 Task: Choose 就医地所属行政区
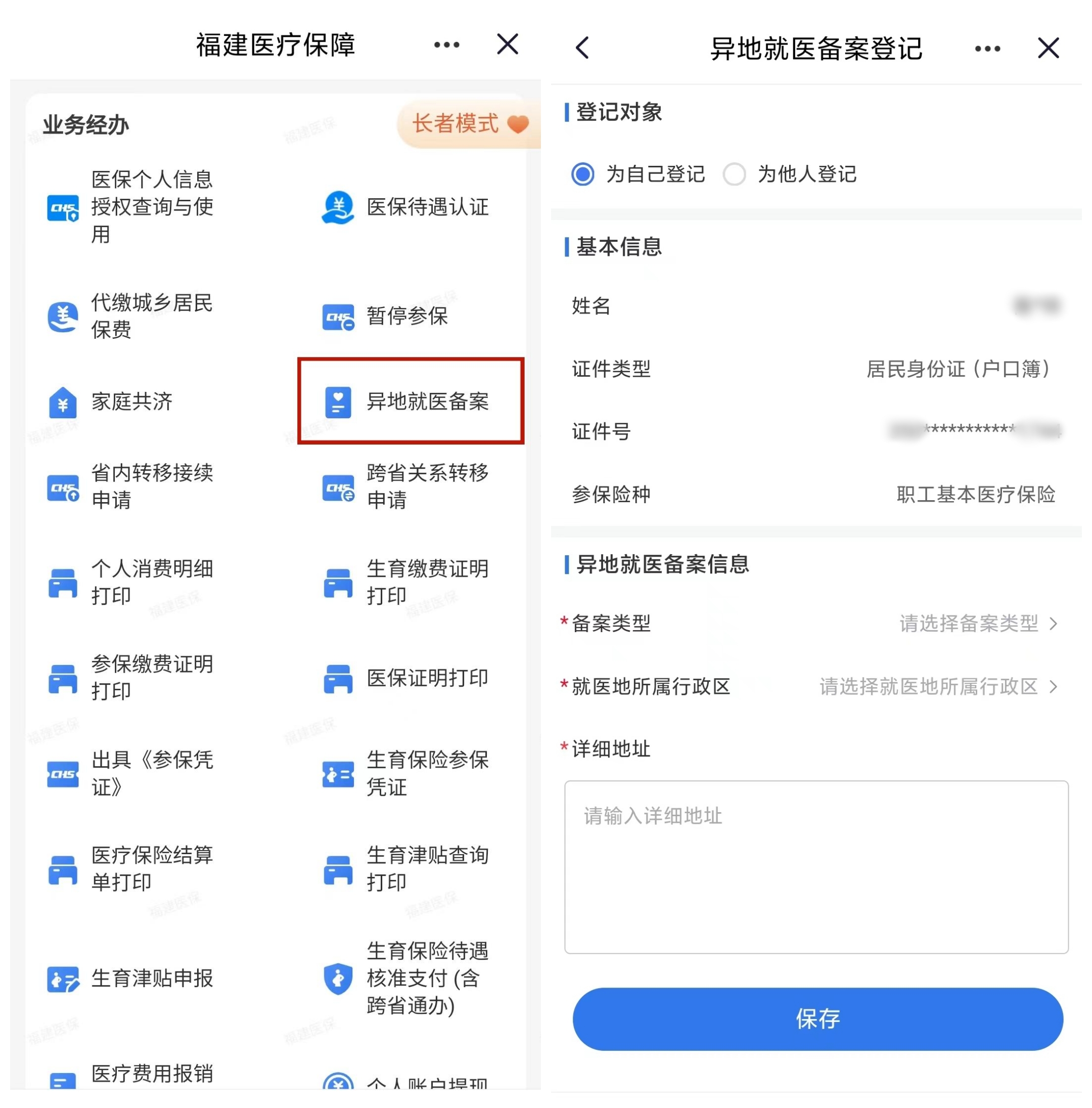(x=934, y=686)
